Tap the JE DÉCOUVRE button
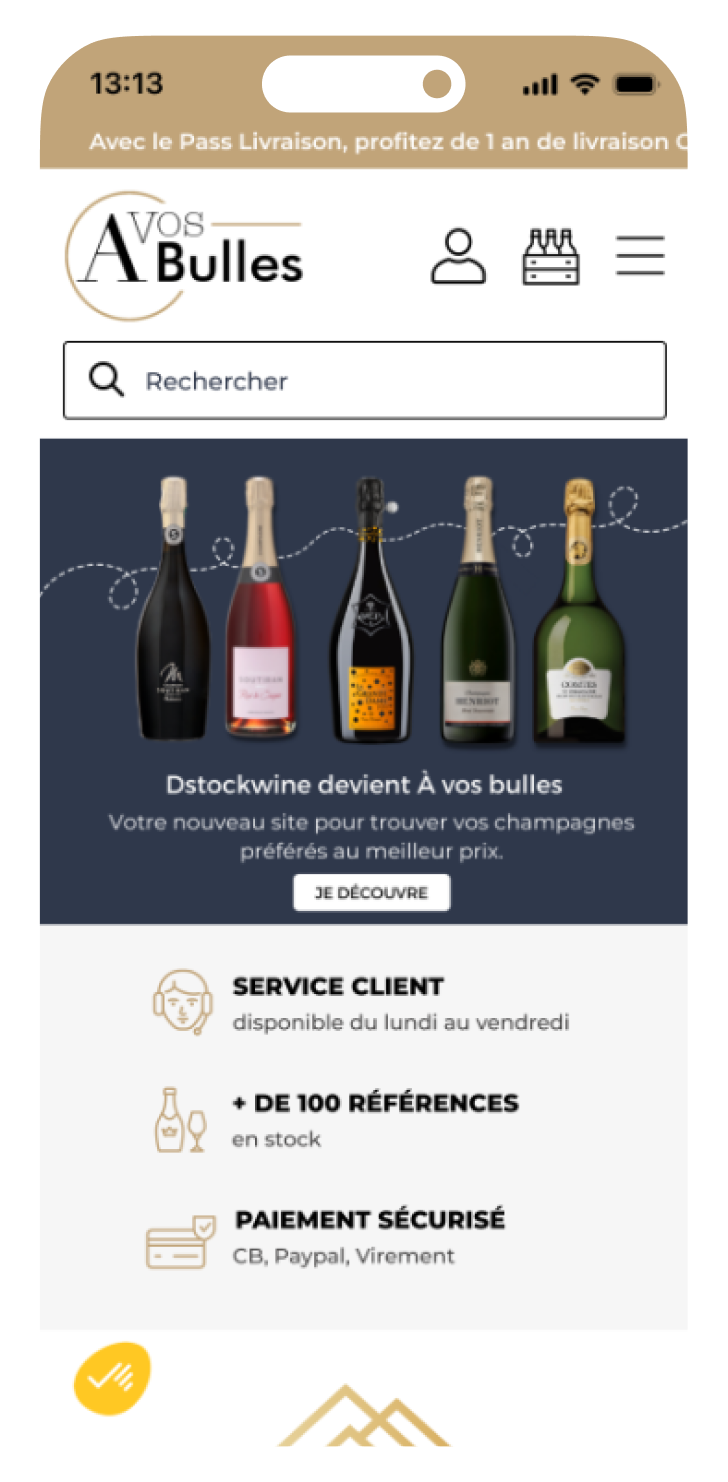This screenshot has width=728, height=1482. click(371, 893)
